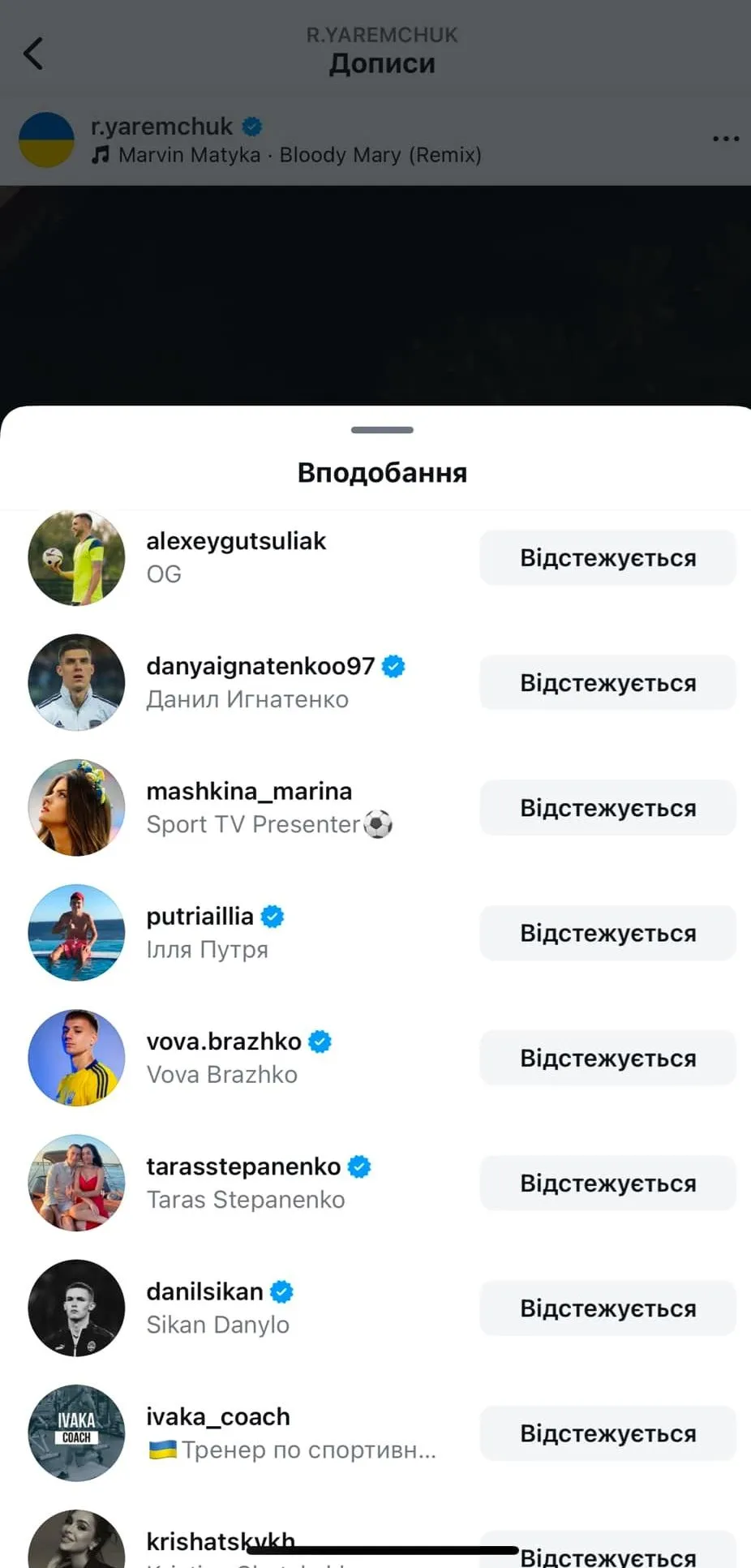The width and height of the screenshot is (751, 1568).
Task: Open the tarasstepanenko profile
Action: [x=242, y=1166]
